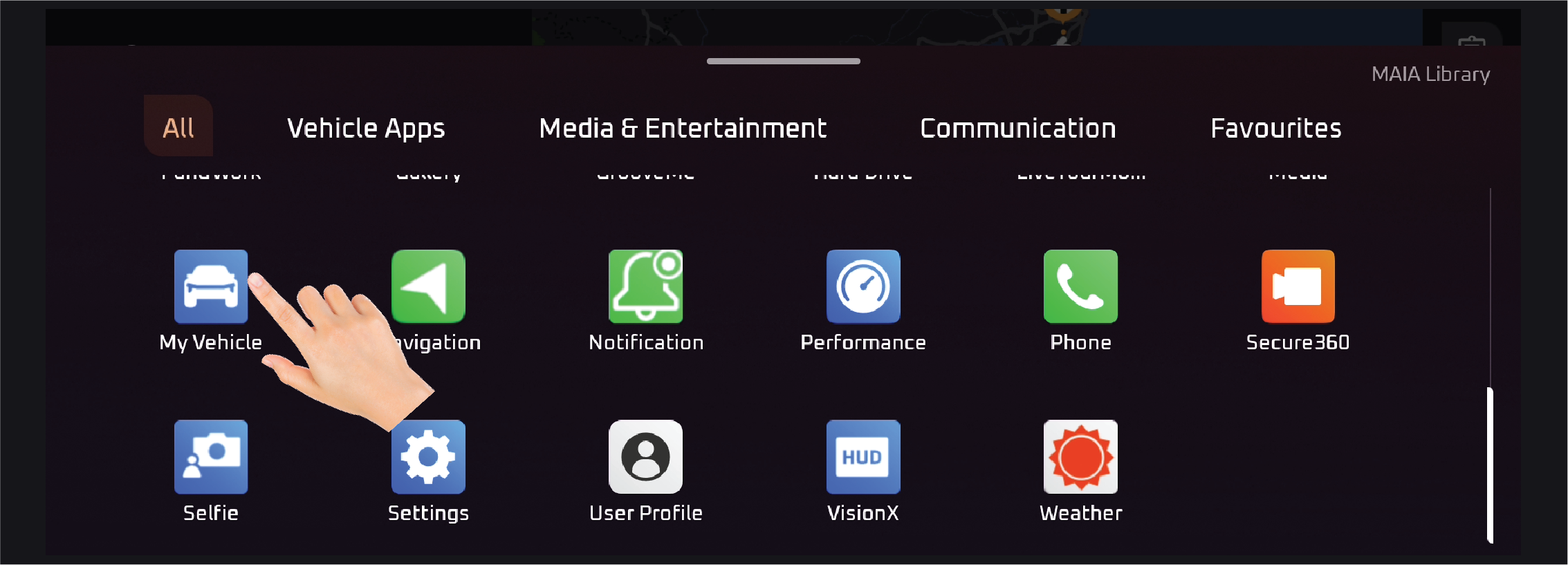Open the User Profile app
Image resolution: width=1568 pixels, height=565 pixels.
(645, 457)
